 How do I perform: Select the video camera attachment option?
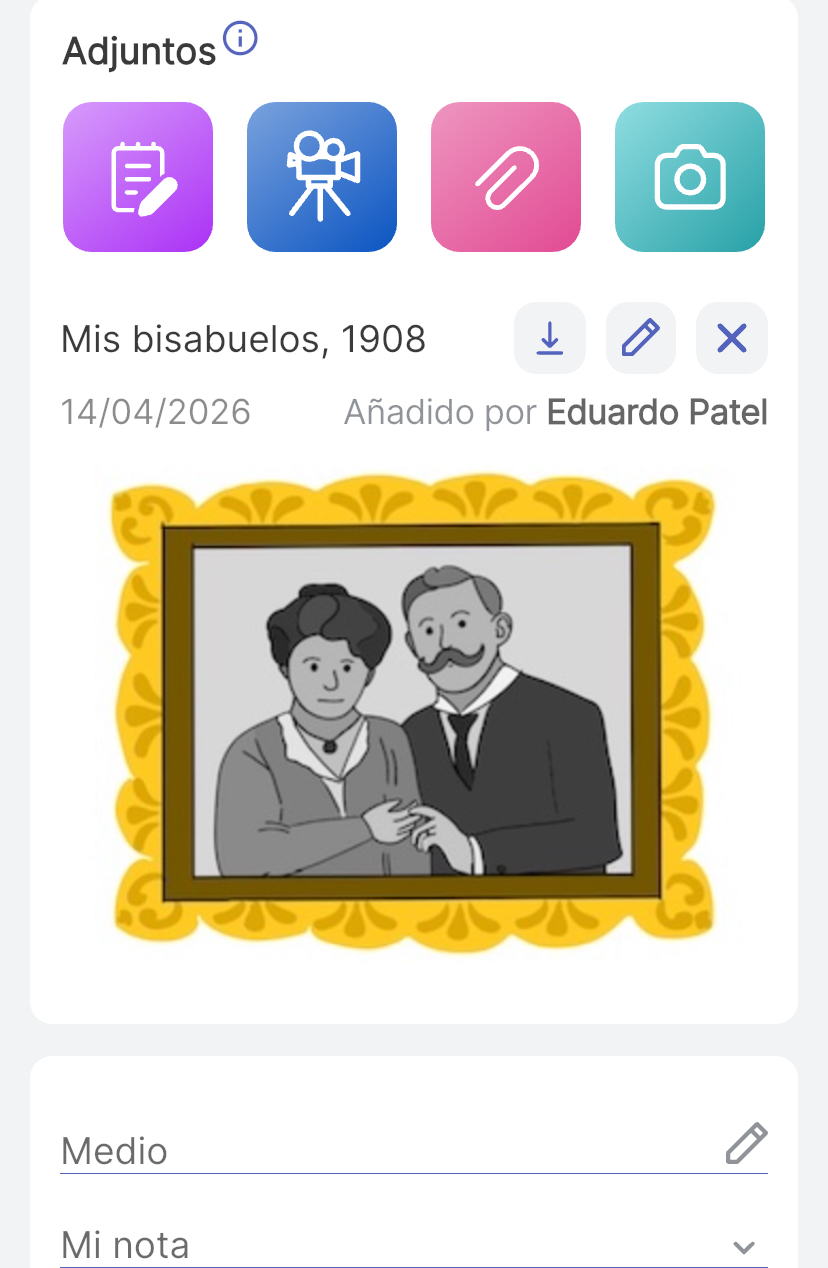tap(321, 176)
